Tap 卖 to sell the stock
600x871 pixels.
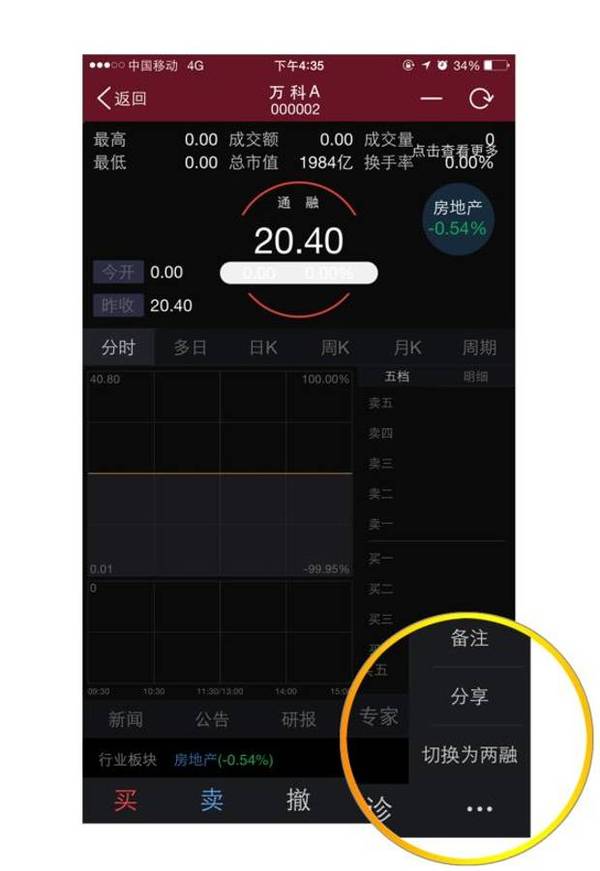(211, 800)
